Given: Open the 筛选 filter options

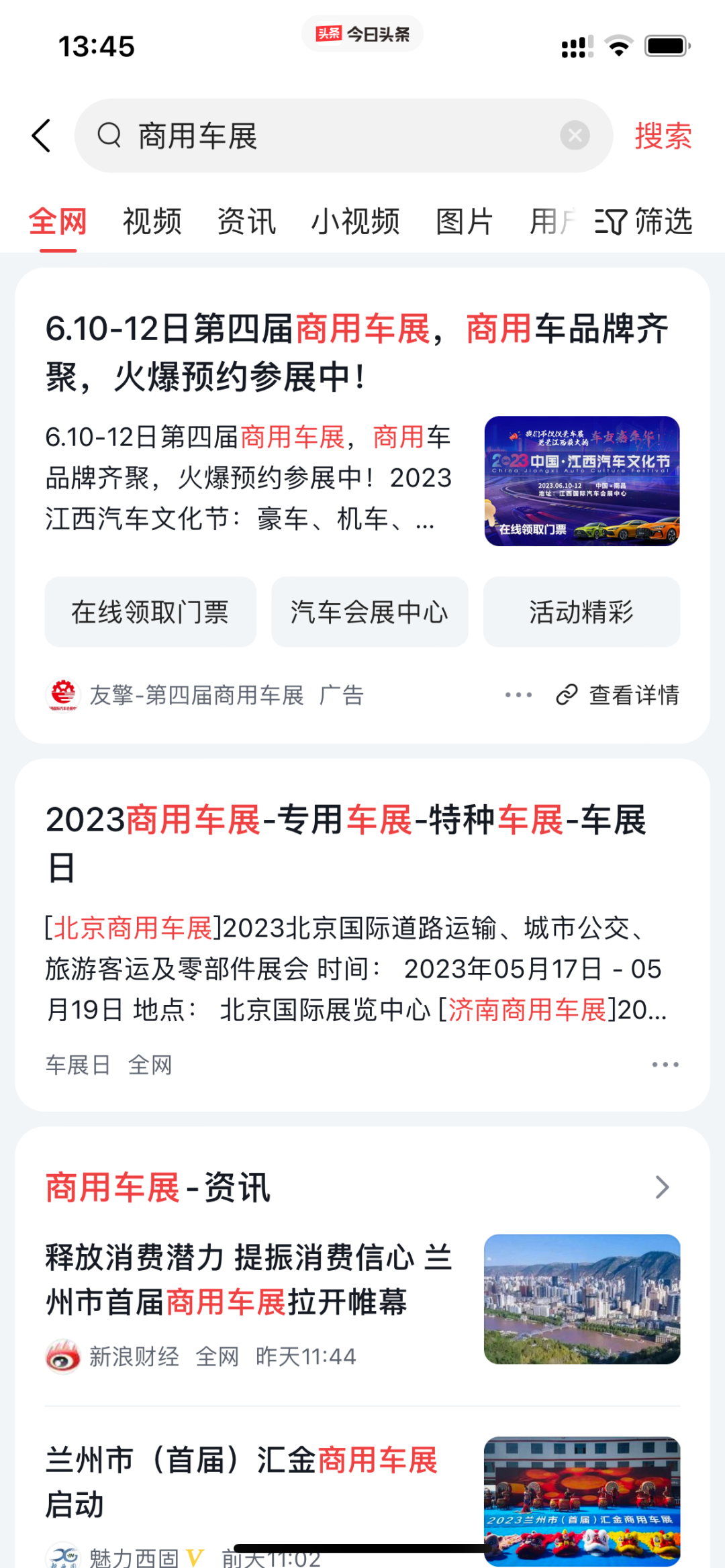Looking at the screenshot, I should pos(643,221).
